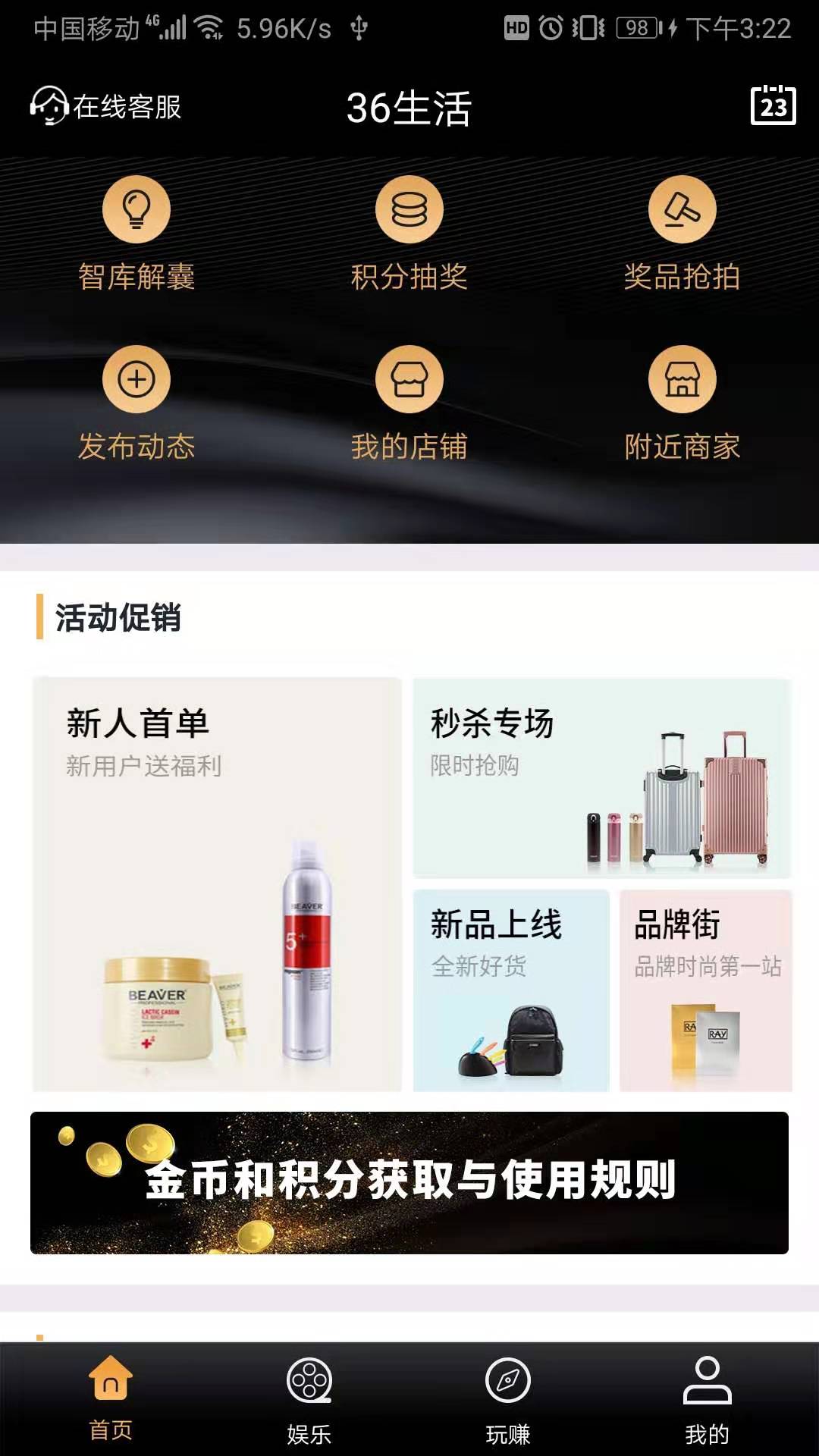The image size is (819, 1456).
Task: Open the 品牌街 brand street card
Action: click(x=706, y=990)
